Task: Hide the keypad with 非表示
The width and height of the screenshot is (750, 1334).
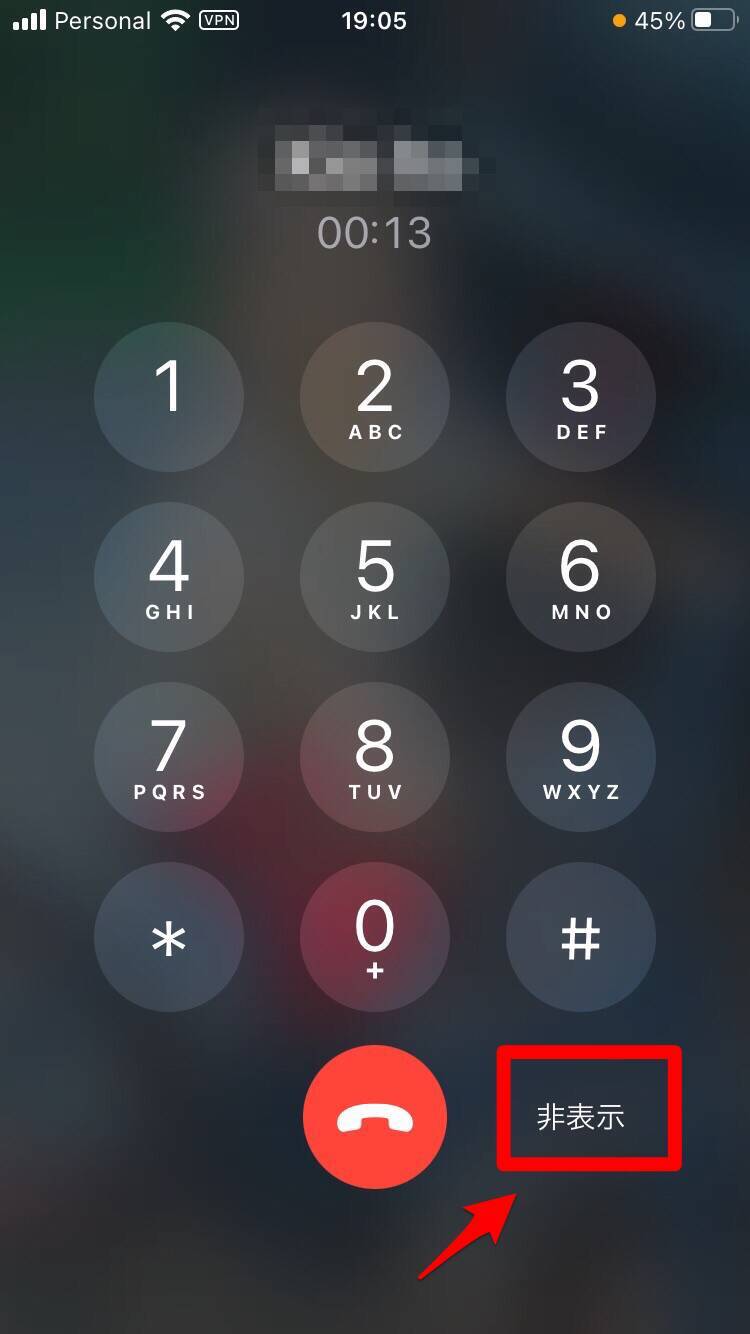Action: [581, 1117]
